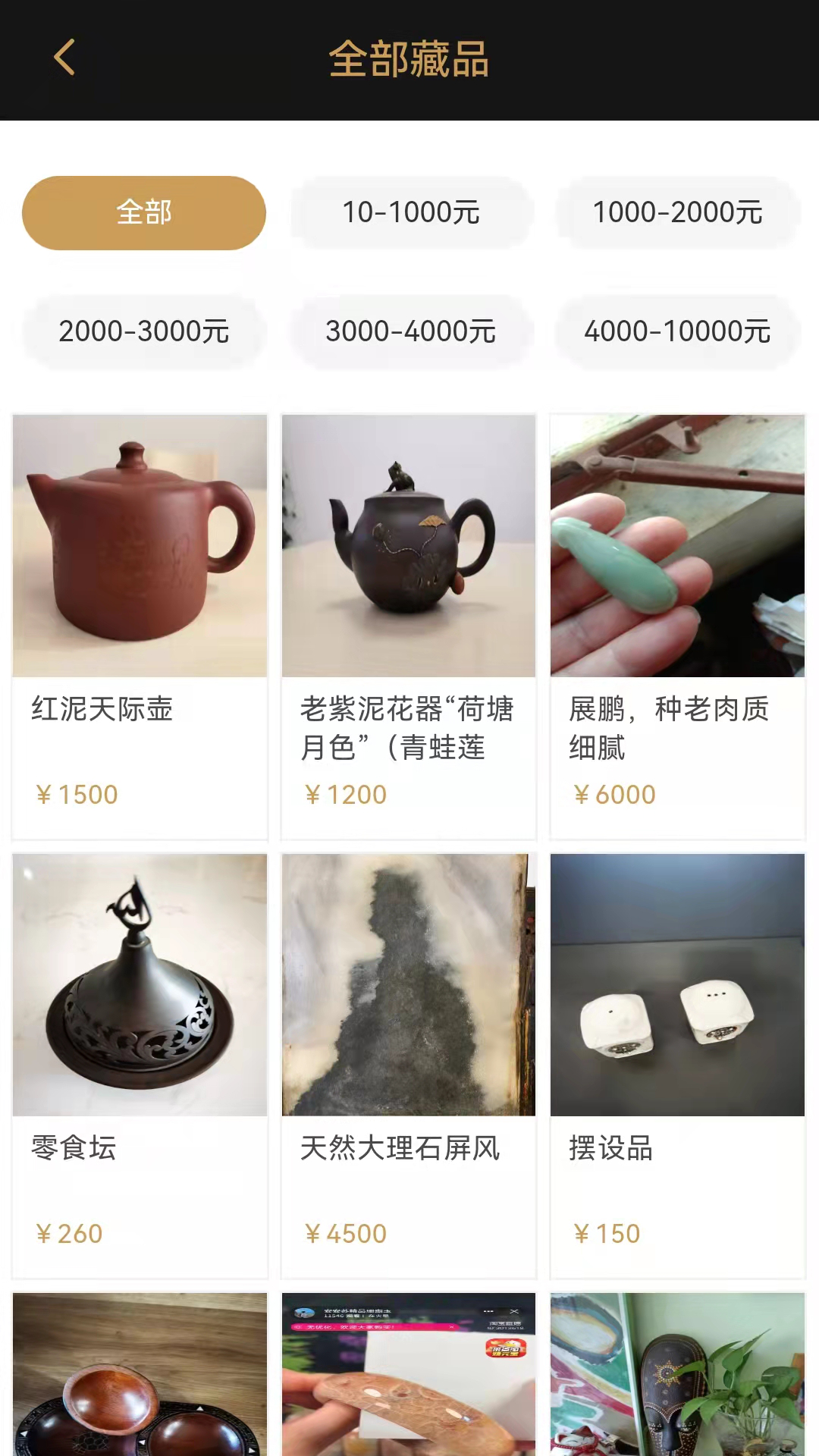Click the ¥1500 price label
The height and width of the screenshot is (1456, 819).
pyautogui.click(x=78, y=794)
